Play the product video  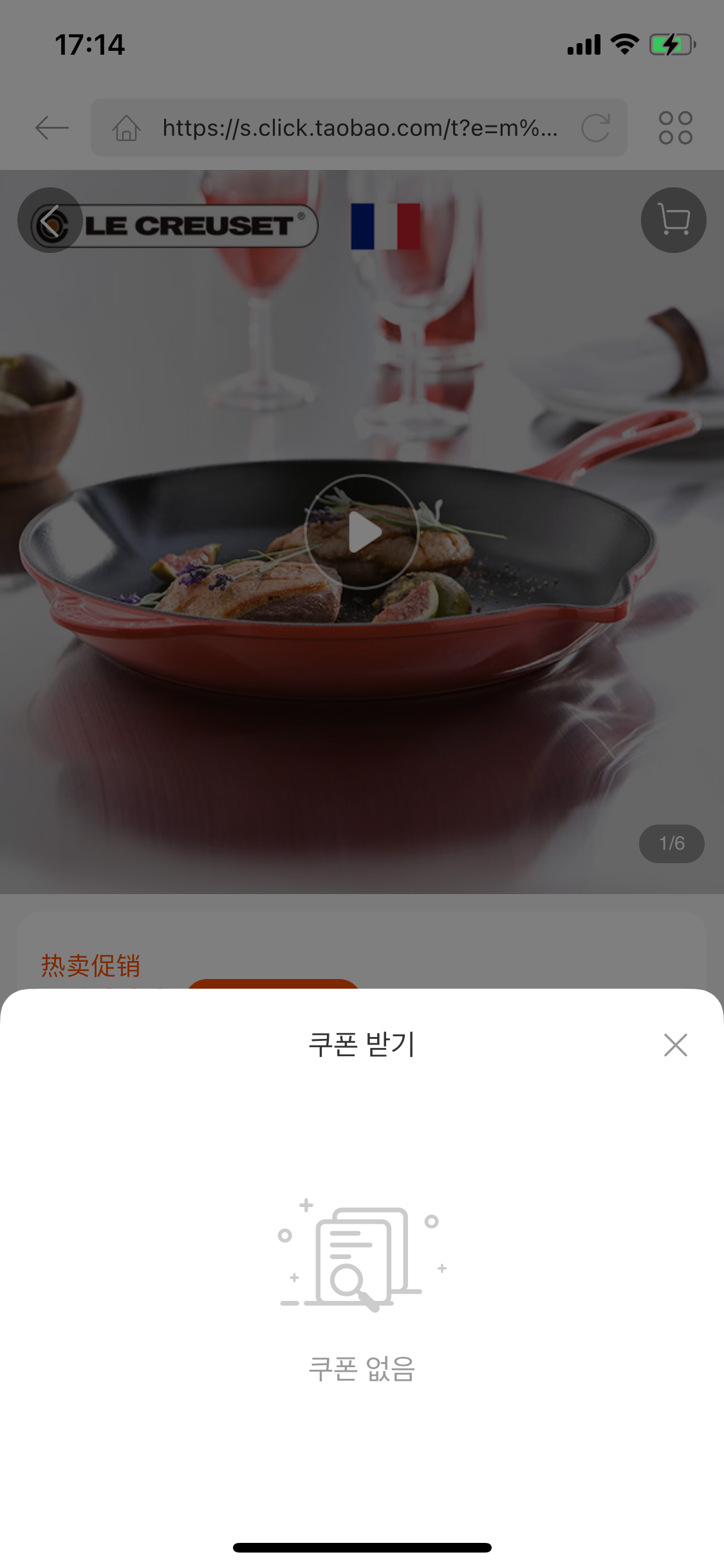362,532
